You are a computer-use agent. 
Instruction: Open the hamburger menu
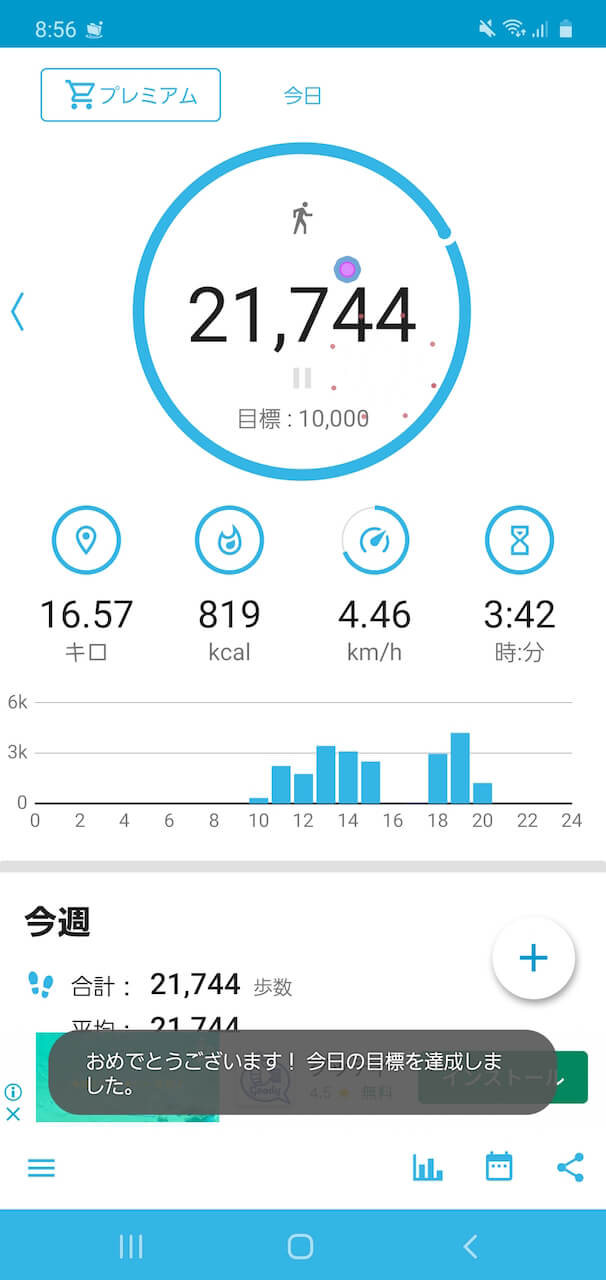point(41,1167)
